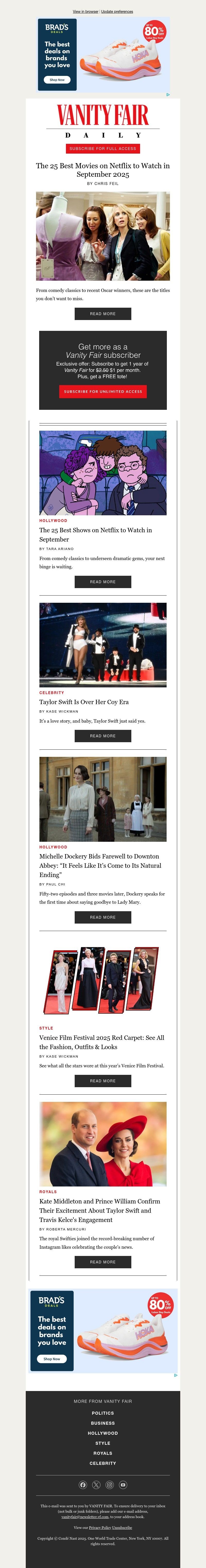Open Update preferences link
Image resolution: width=206 pixels, height=1568 pixels.
pyautogui.click(x=117, y=12)
